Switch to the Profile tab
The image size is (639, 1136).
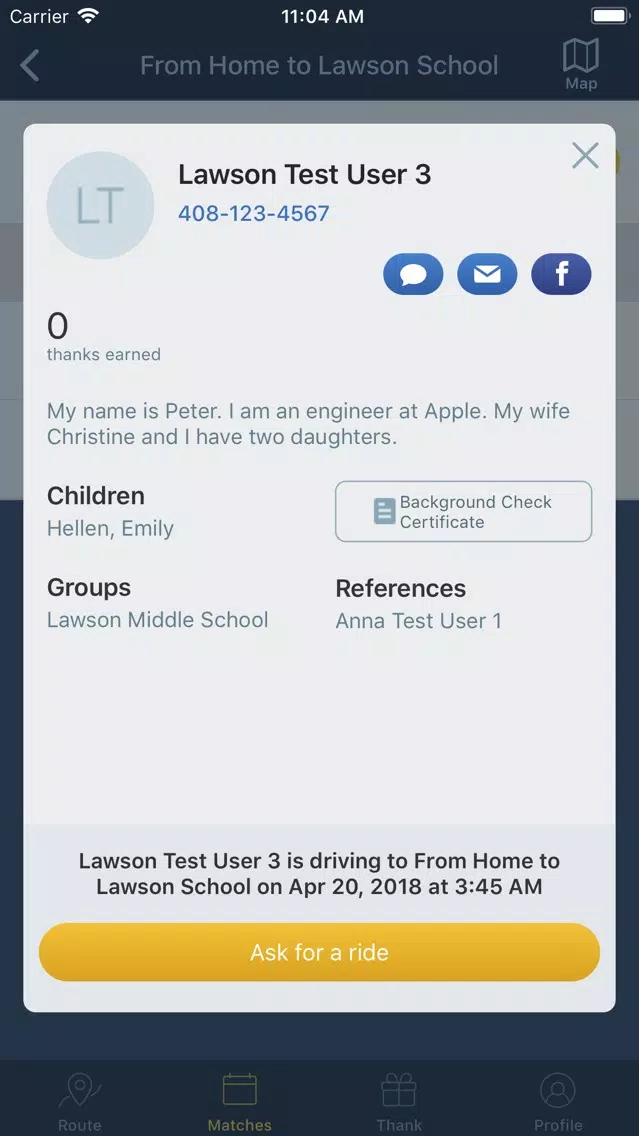pyautogui.click(x=558, y=1101)
